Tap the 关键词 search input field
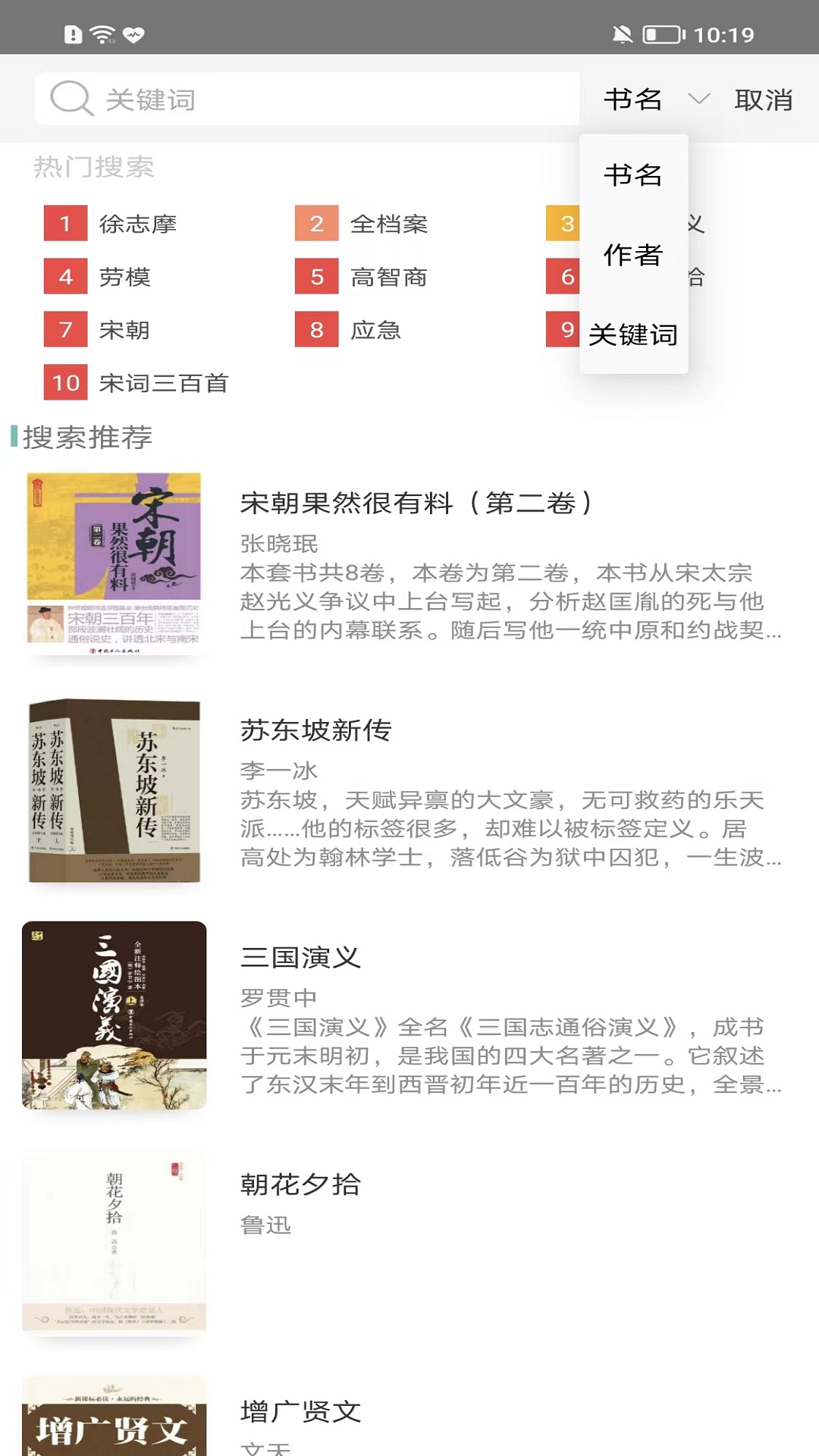The image size is (819, 1456). (x=303, y=98)
